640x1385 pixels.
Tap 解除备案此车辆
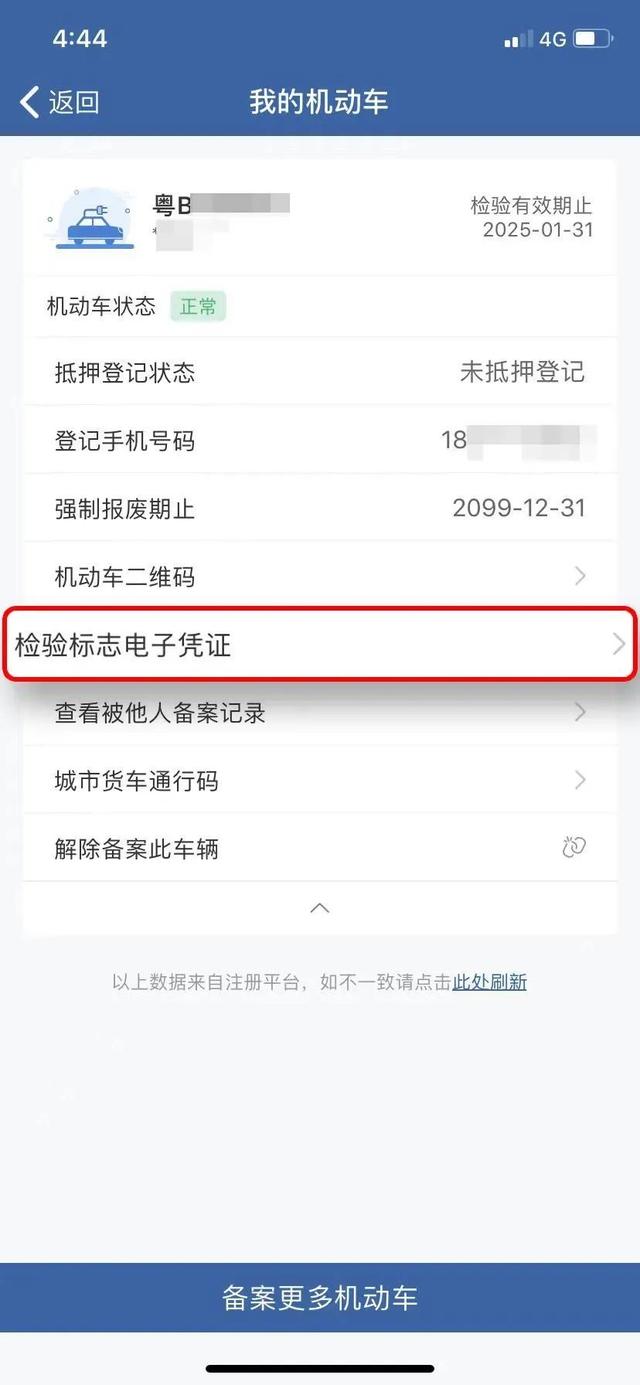(320, 848)
